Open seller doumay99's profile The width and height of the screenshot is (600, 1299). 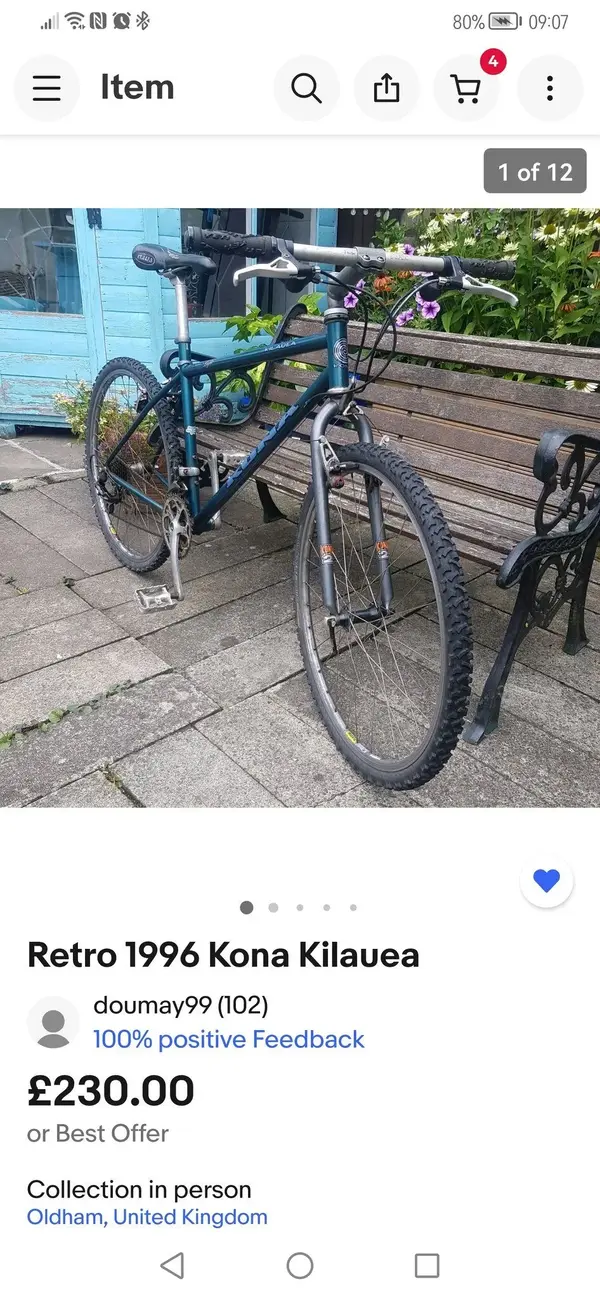(x=180, y=1005)
